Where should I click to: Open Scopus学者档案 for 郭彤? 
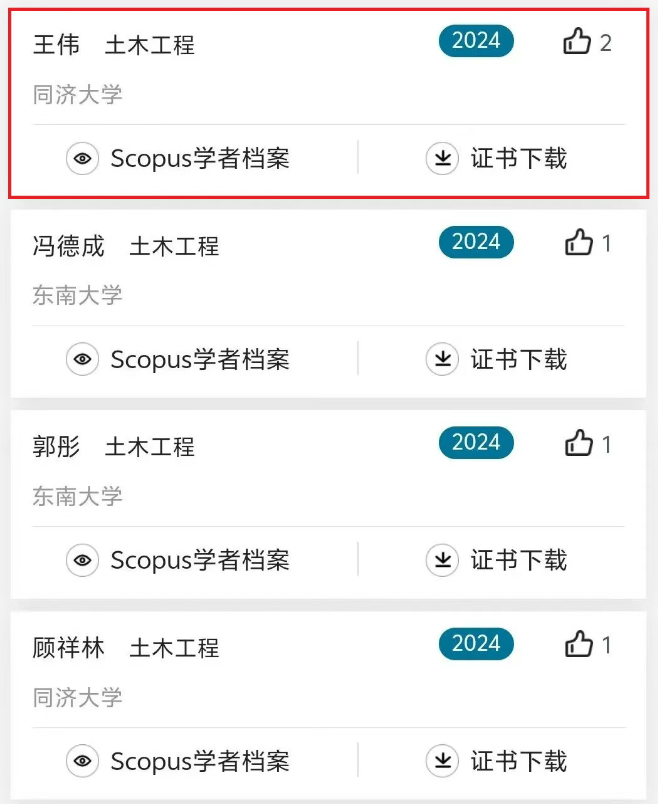179,560
